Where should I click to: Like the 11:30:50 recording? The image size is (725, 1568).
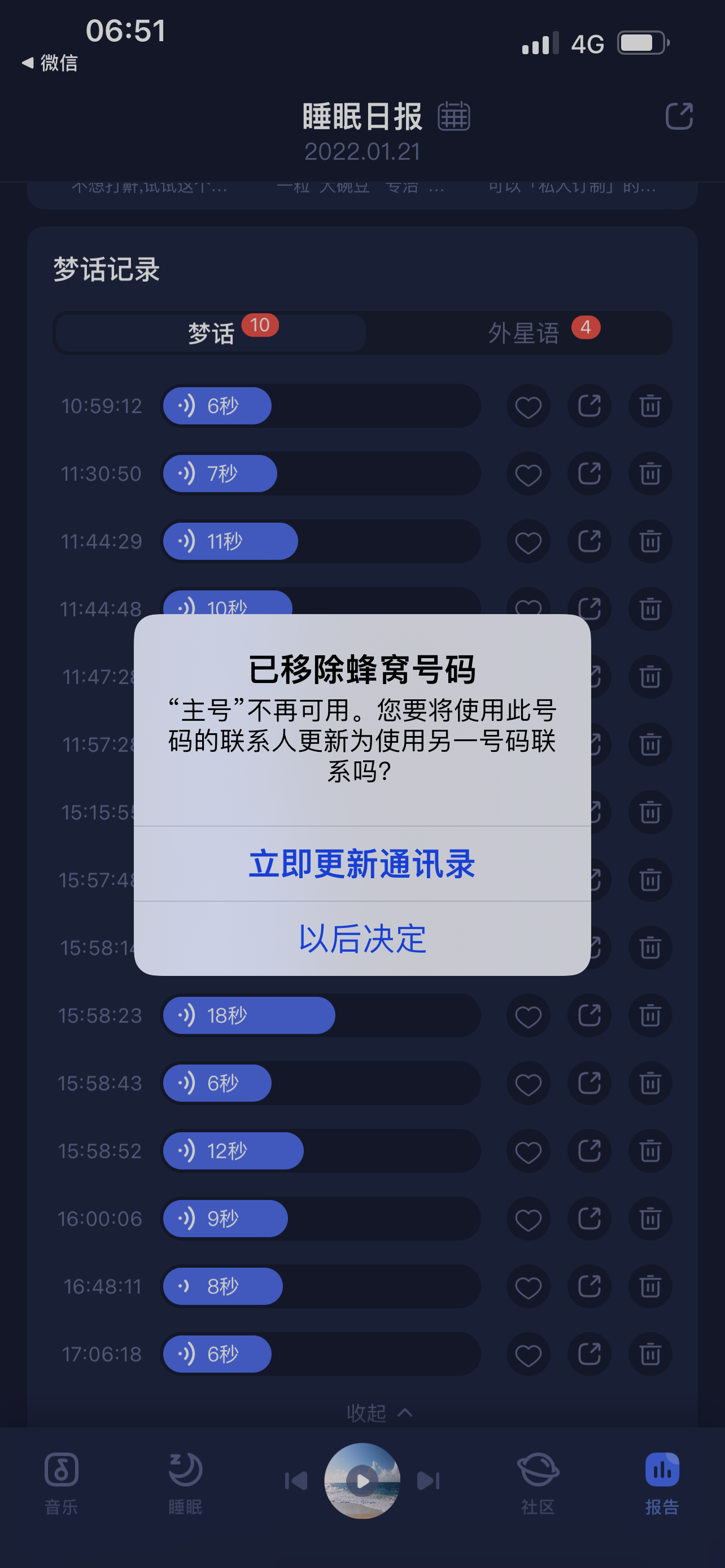pos(528,474)
